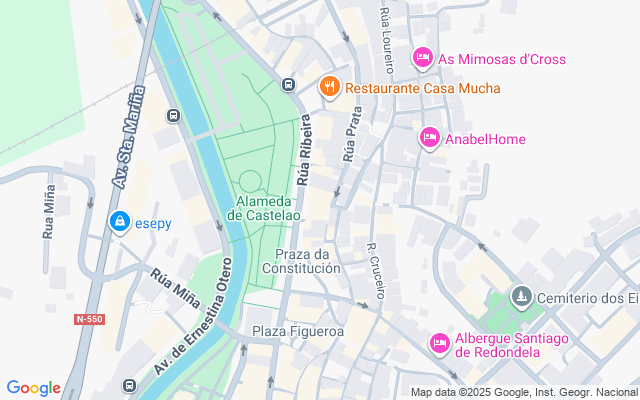Image resolution: width=640 pixels, height=400 pixels.
Task: Select the As Mimosas d'Cross lodging pin
Action: 422,59
